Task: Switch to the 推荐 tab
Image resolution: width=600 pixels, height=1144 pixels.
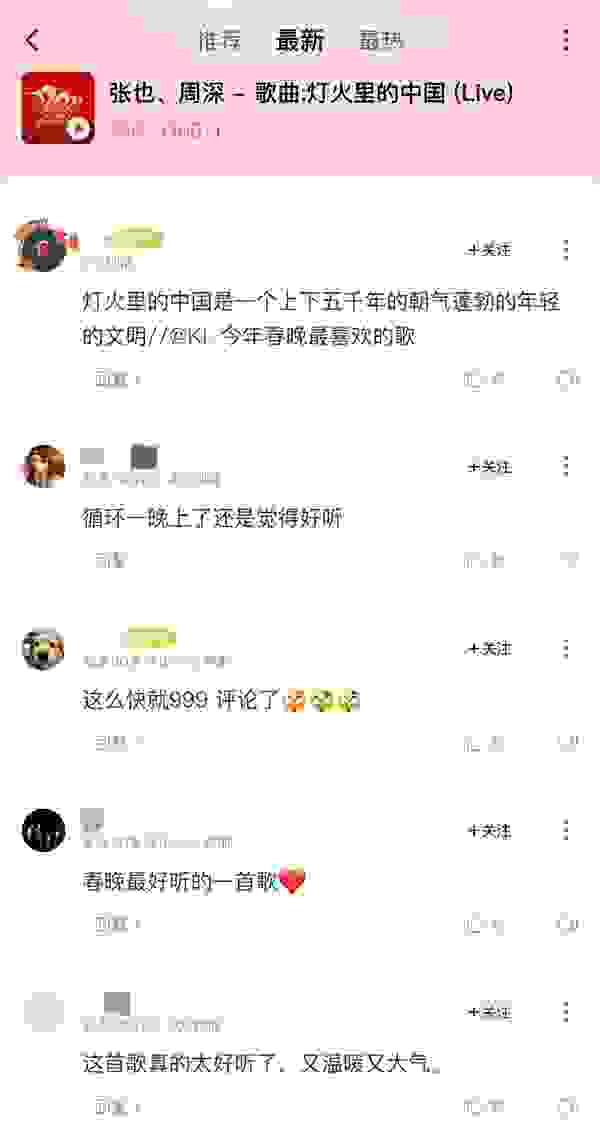Action: [219, 41]
